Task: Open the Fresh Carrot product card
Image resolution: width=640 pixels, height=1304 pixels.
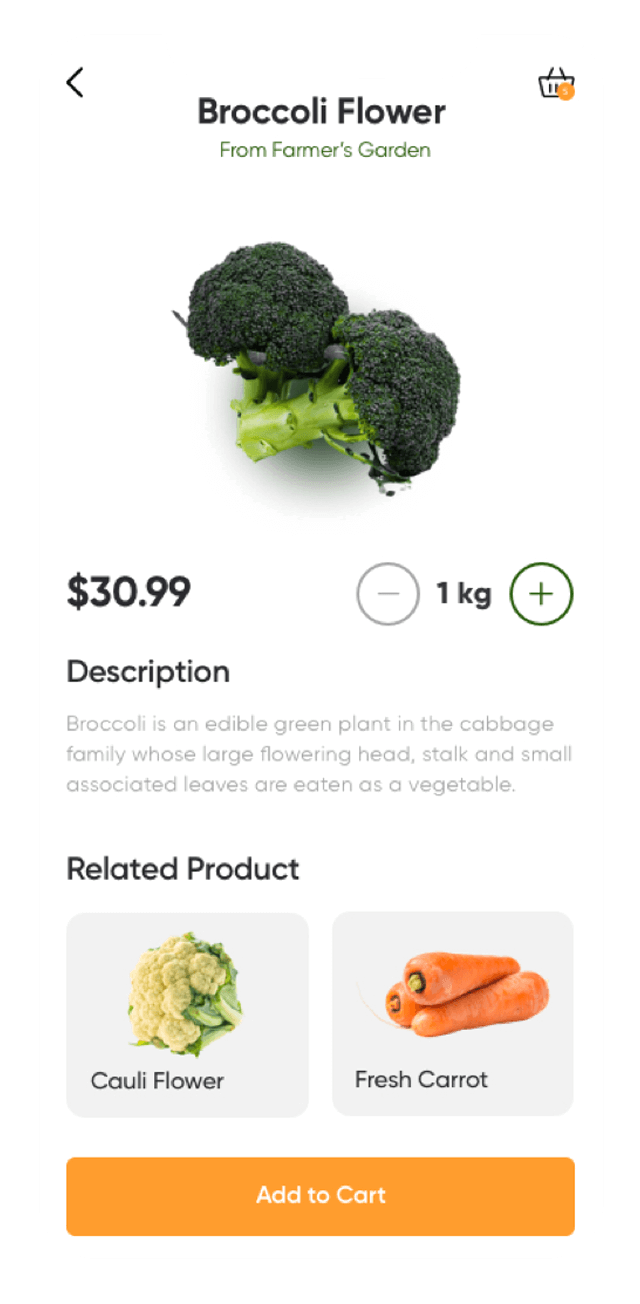Action: point(452,1013)
